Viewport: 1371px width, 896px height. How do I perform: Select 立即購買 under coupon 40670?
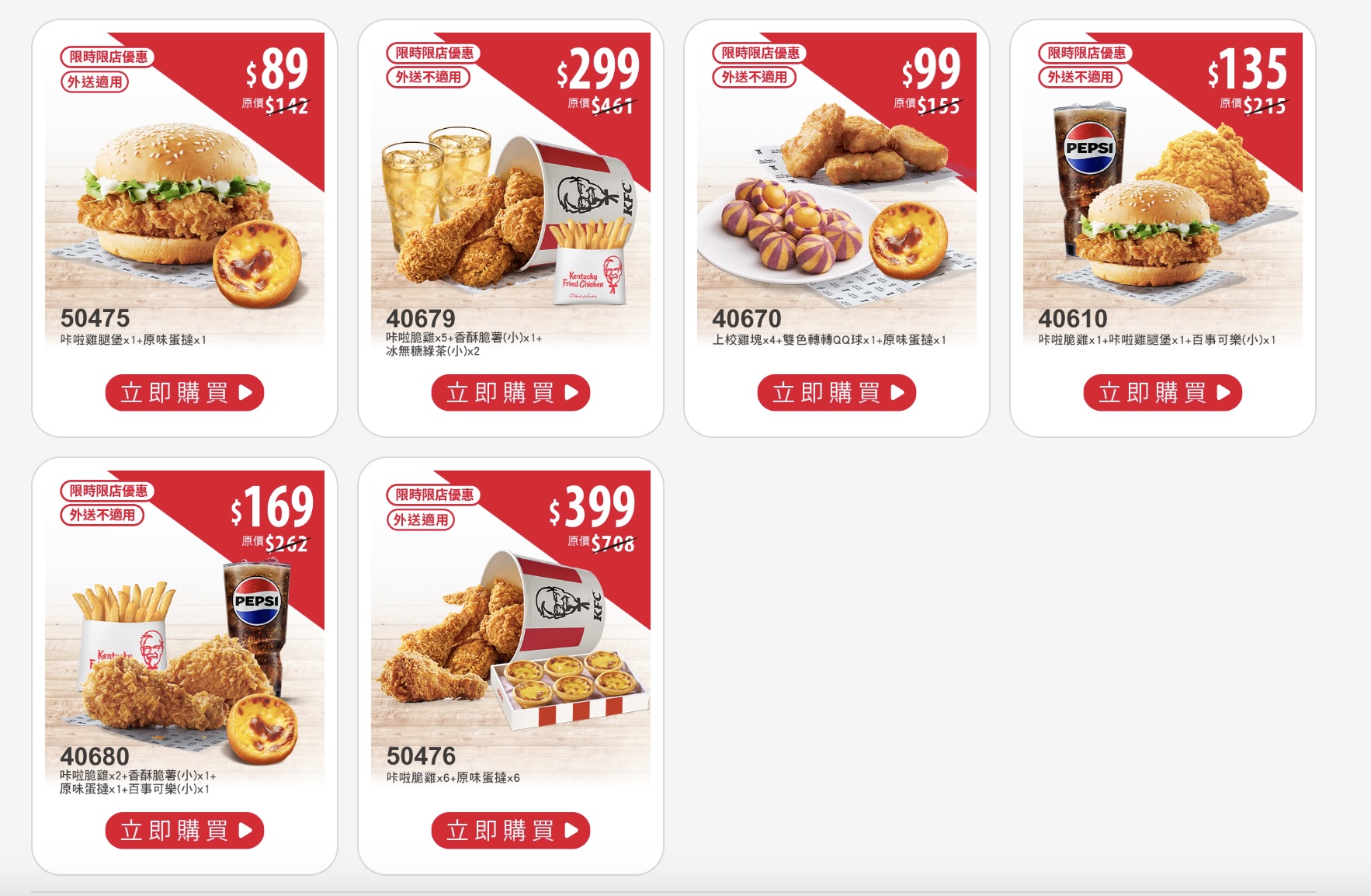pos(837,393)
